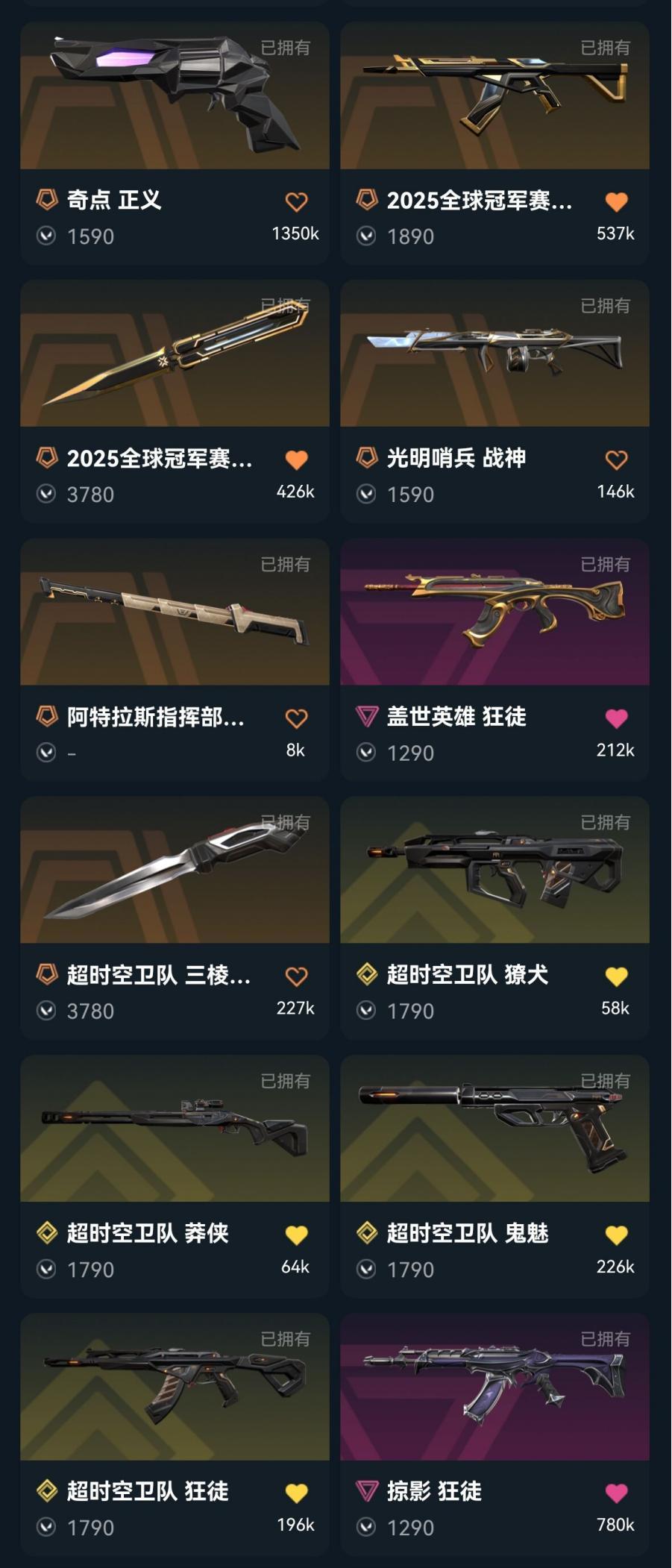Click the yellow rarity icon on 超时空卫队 獠犬
The height and width of the screenshot is (1568, 672).
366,974
